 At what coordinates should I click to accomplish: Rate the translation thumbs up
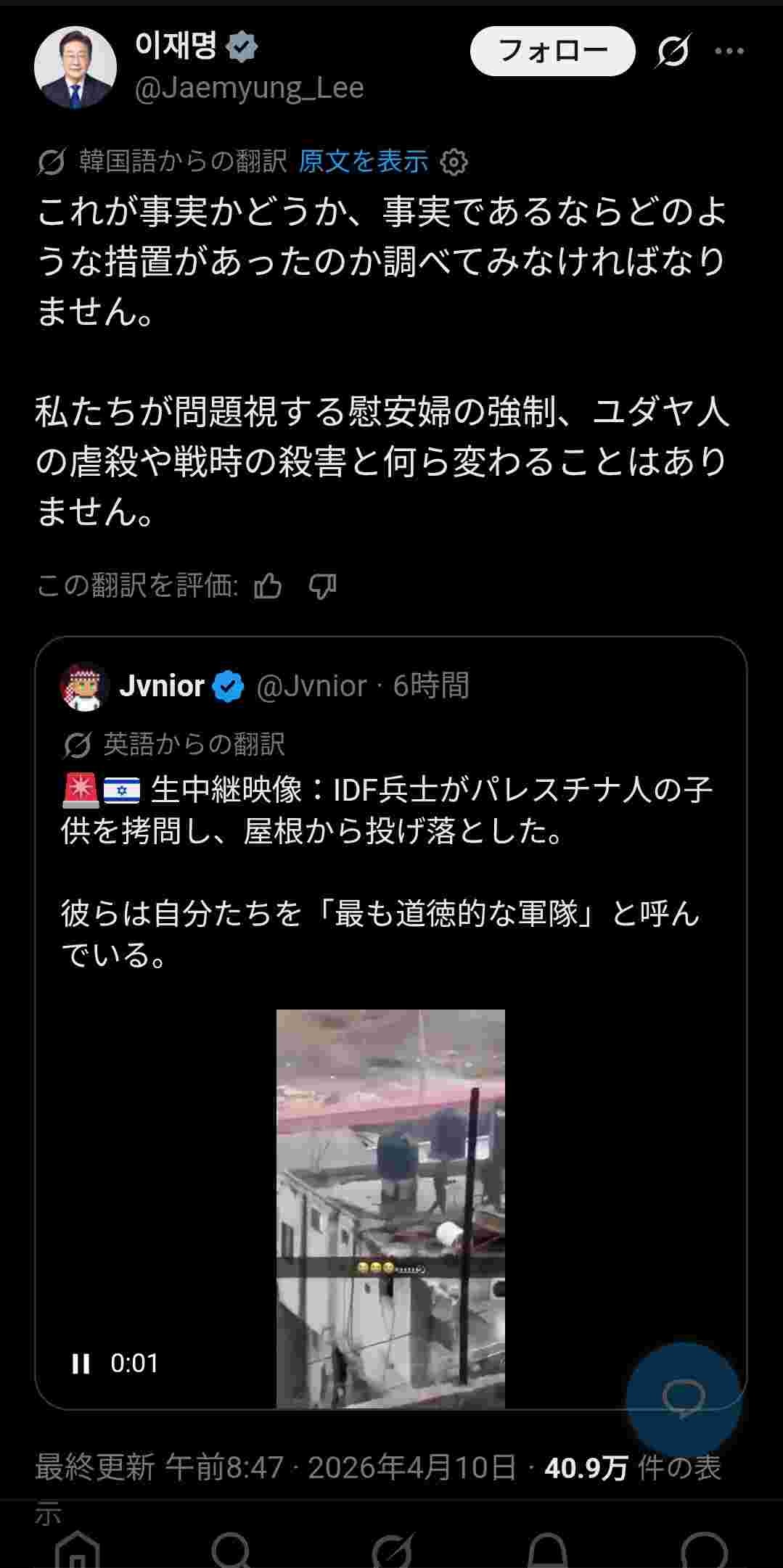268,585
